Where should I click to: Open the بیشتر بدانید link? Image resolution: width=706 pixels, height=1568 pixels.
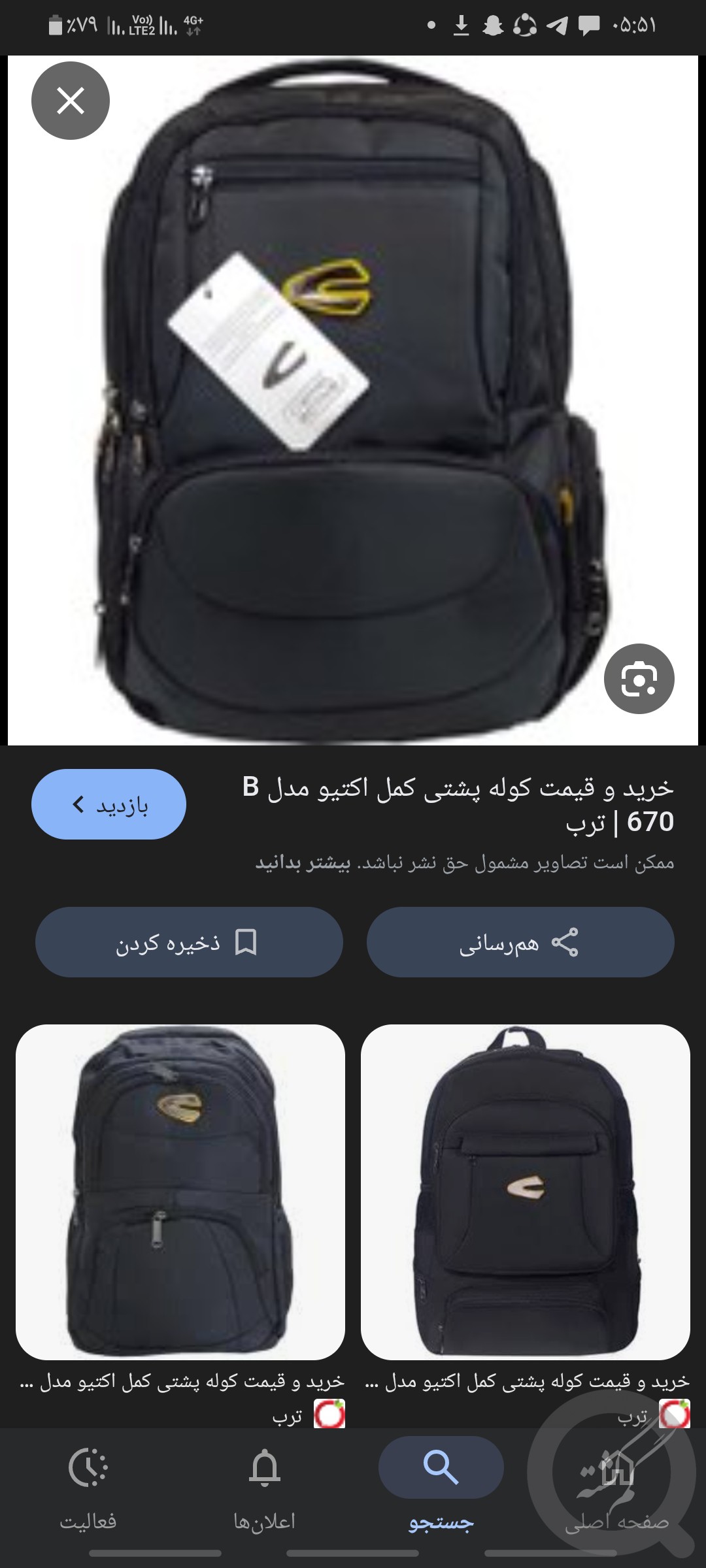pos(303,863)
